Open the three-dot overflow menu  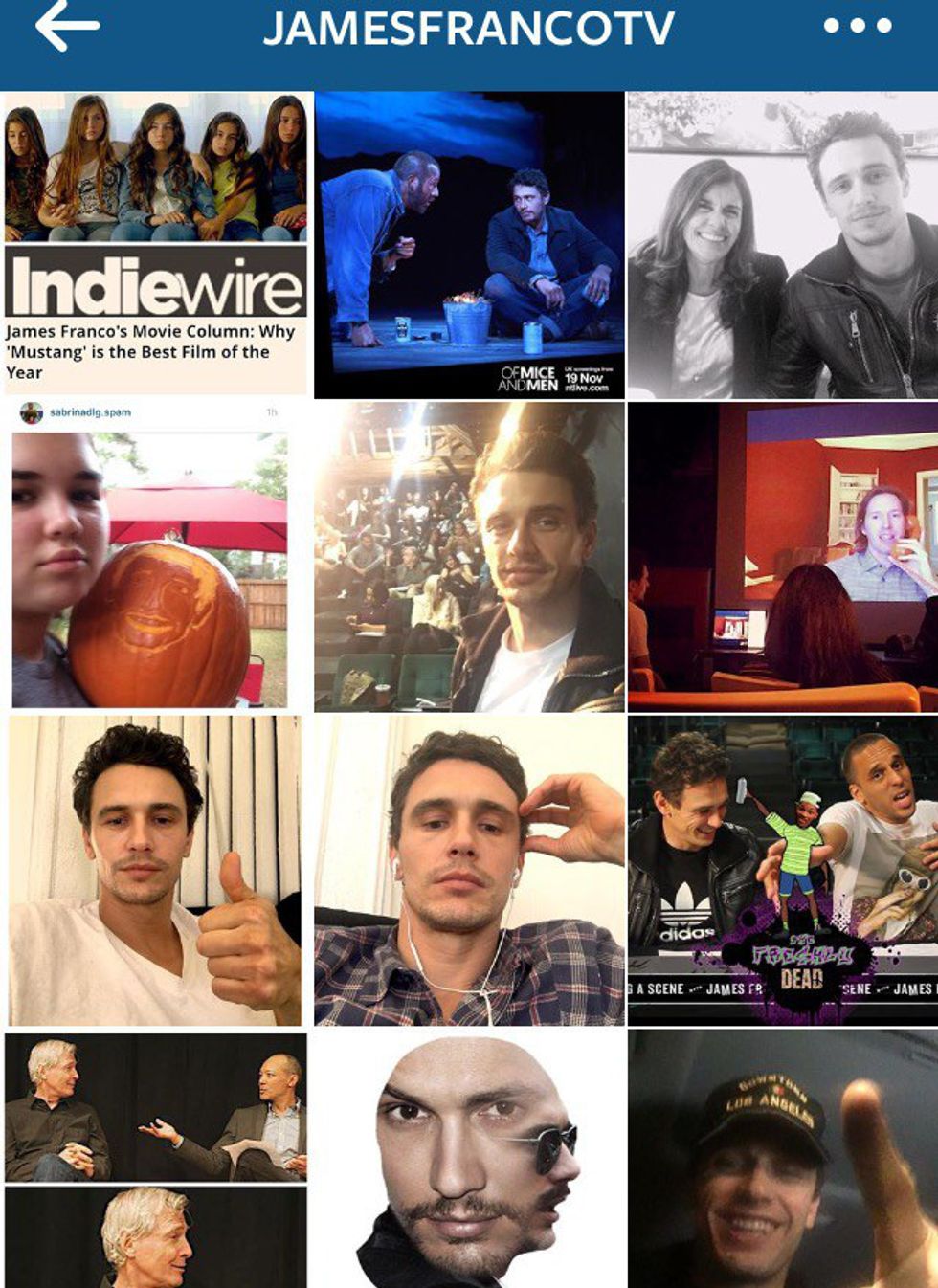[x=857, y=27]
